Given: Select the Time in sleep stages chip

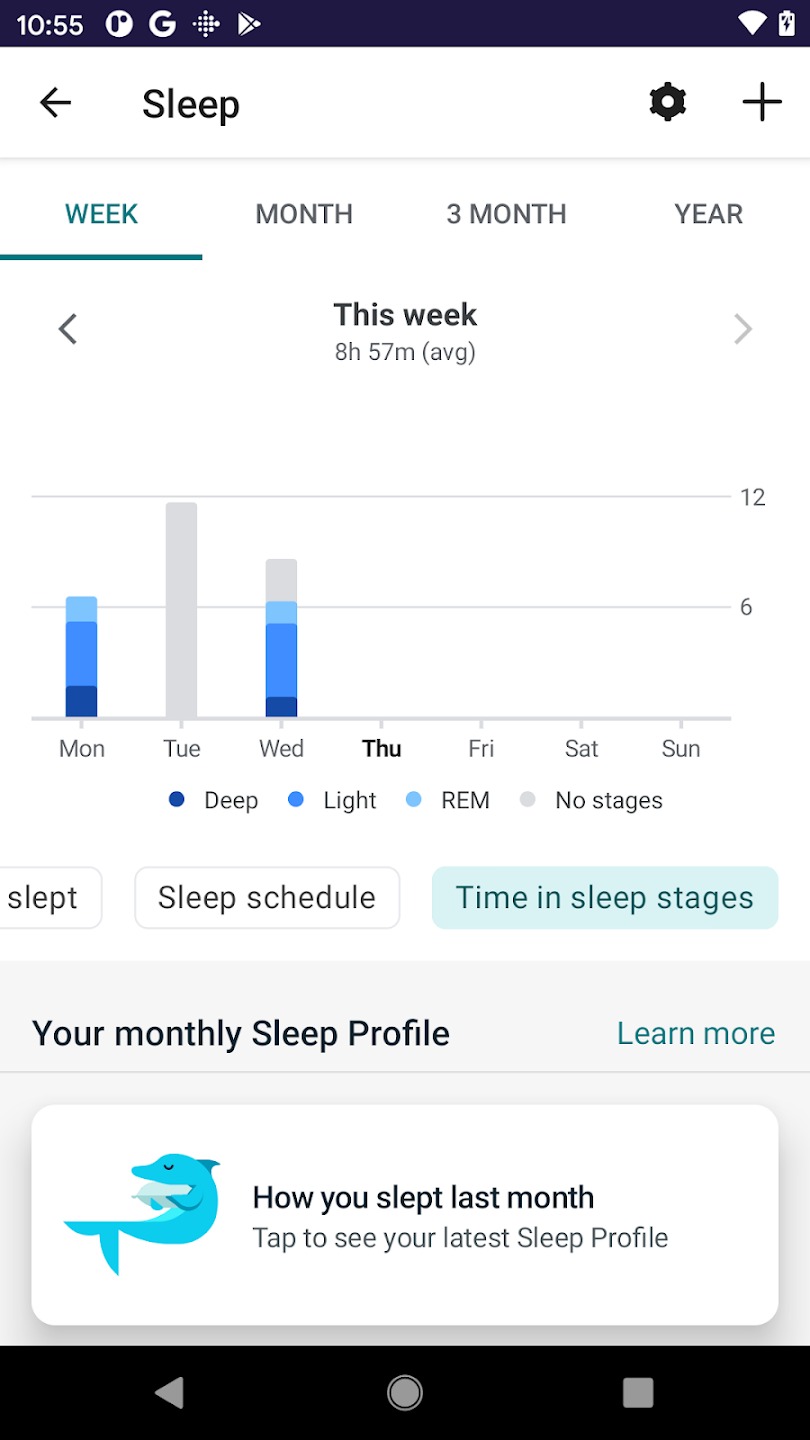Looking at the screenshot, I should (x=604, y=898).
